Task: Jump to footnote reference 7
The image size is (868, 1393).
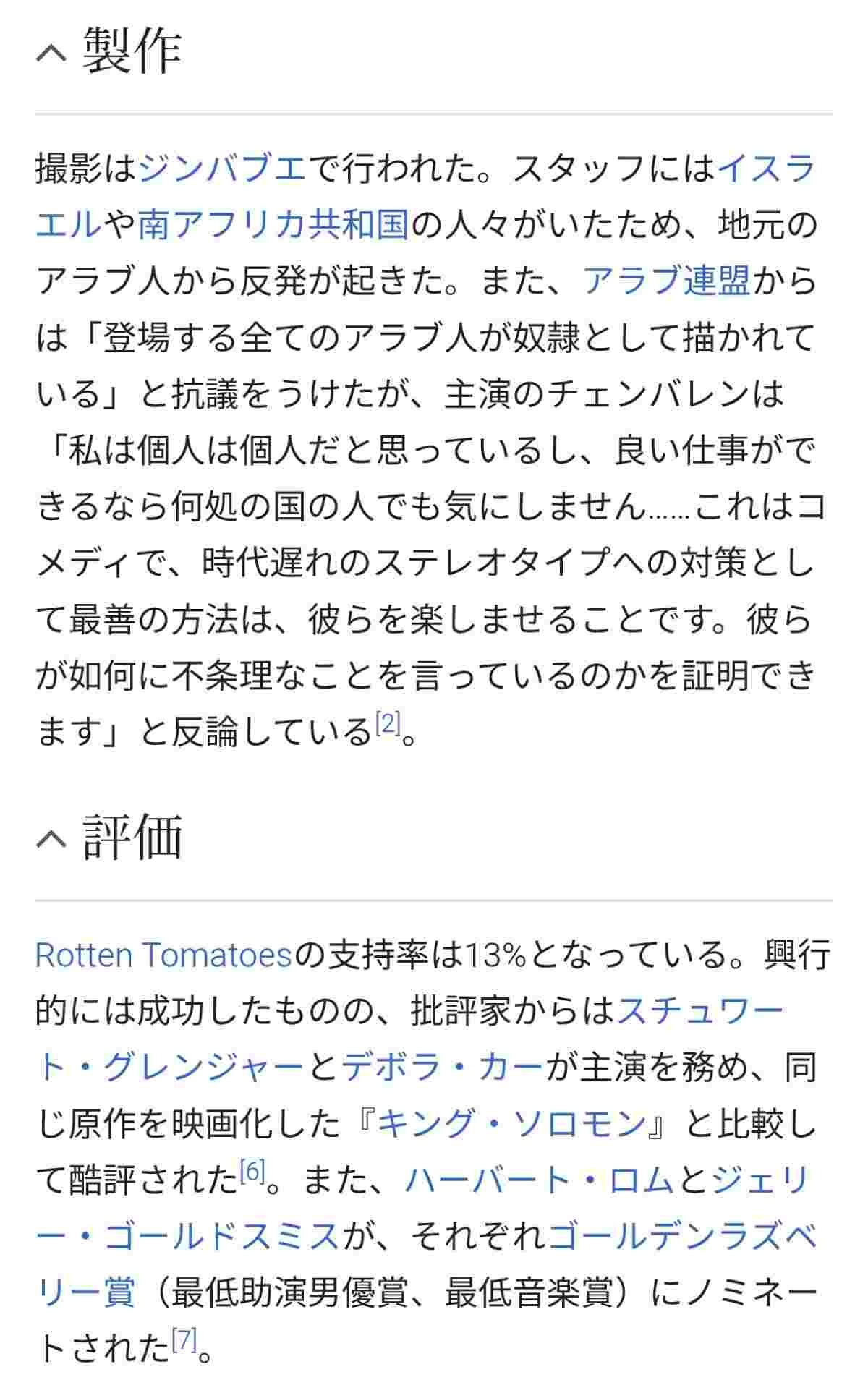Action: tap(184, 1341)
